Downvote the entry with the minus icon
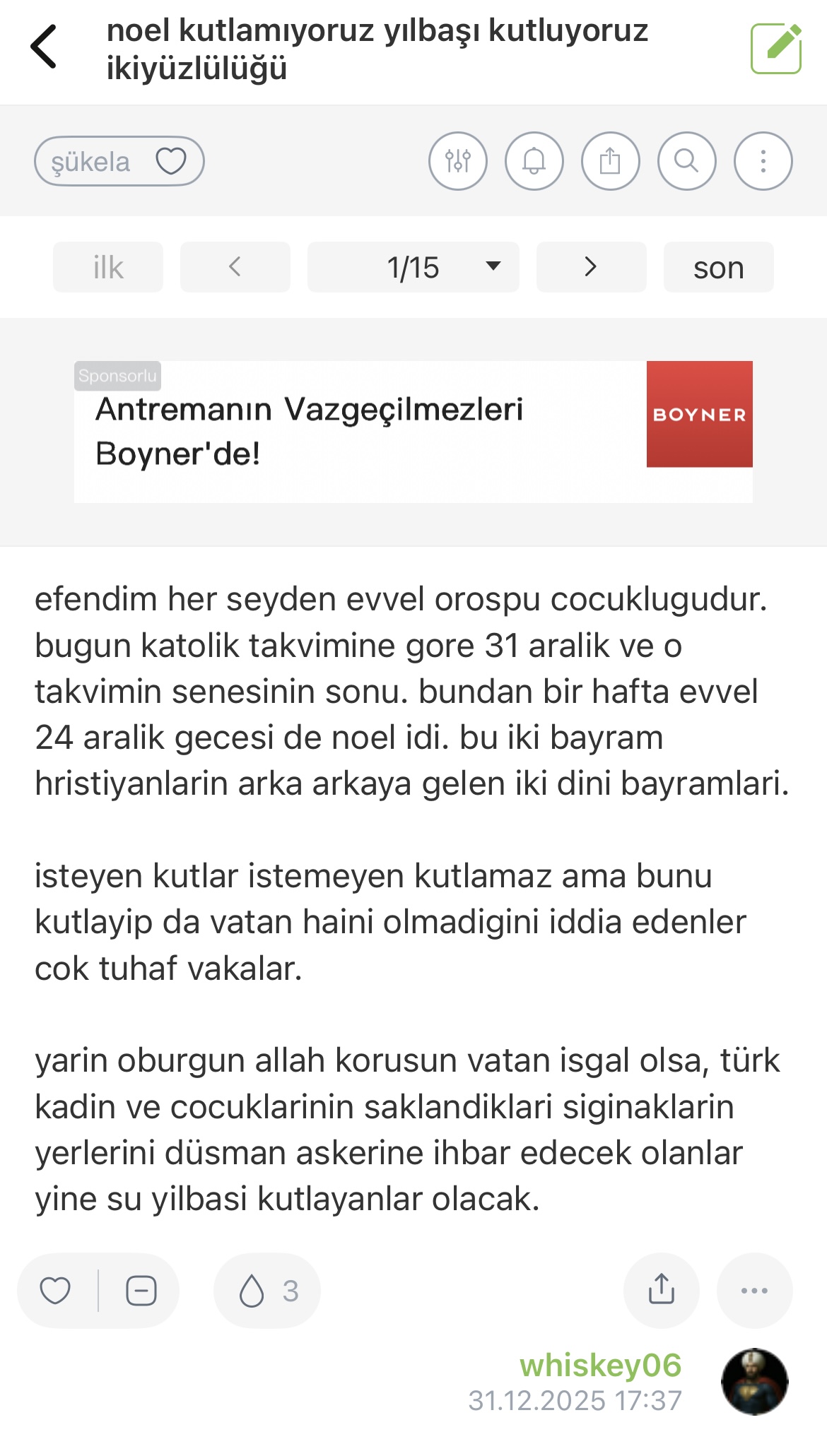Image resolution: width=827 pixels, height=1456 pixels. (141, 1291)
